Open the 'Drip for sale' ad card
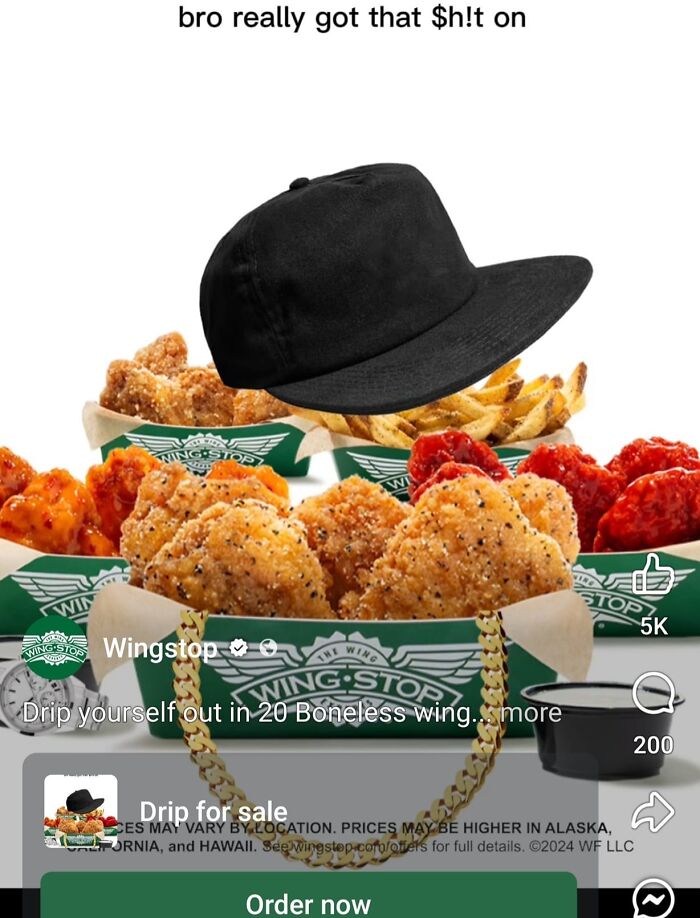 310,811
